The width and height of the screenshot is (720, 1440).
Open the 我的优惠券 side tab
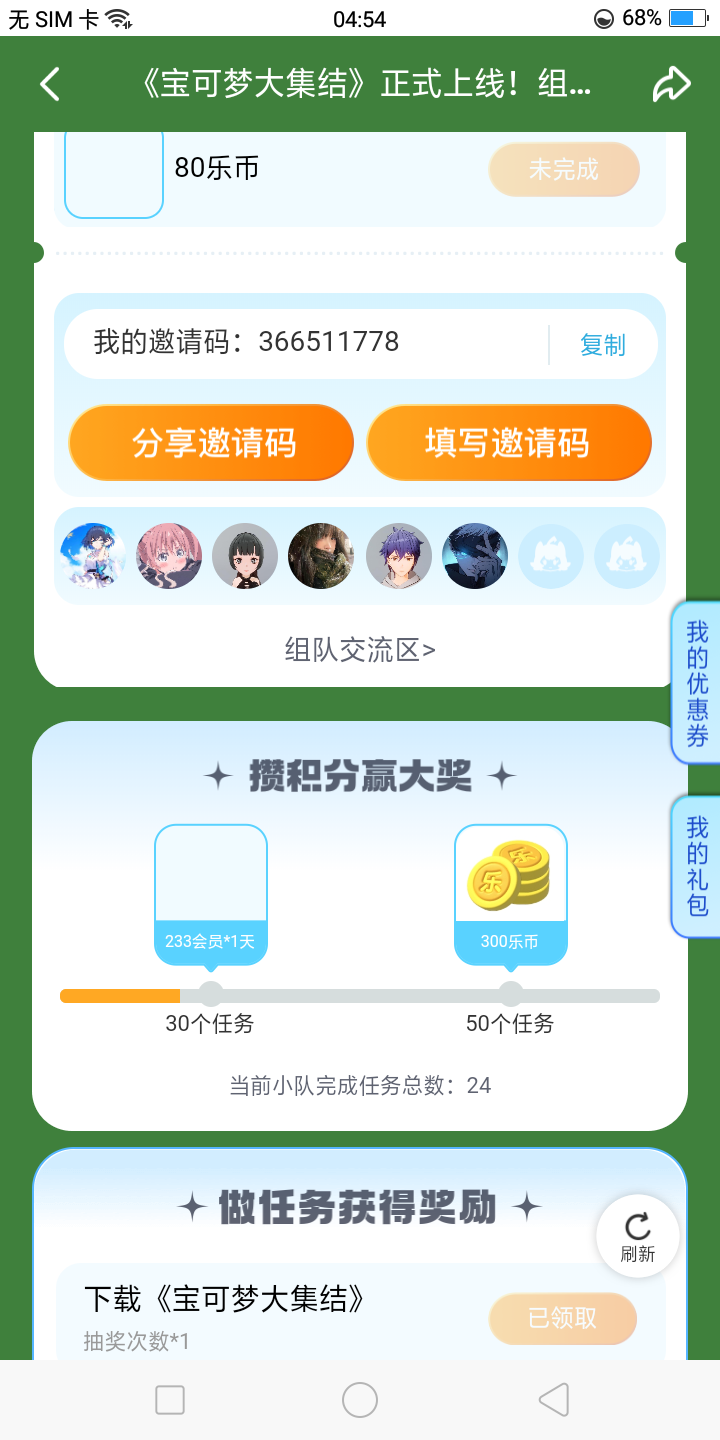pos(697,684)
